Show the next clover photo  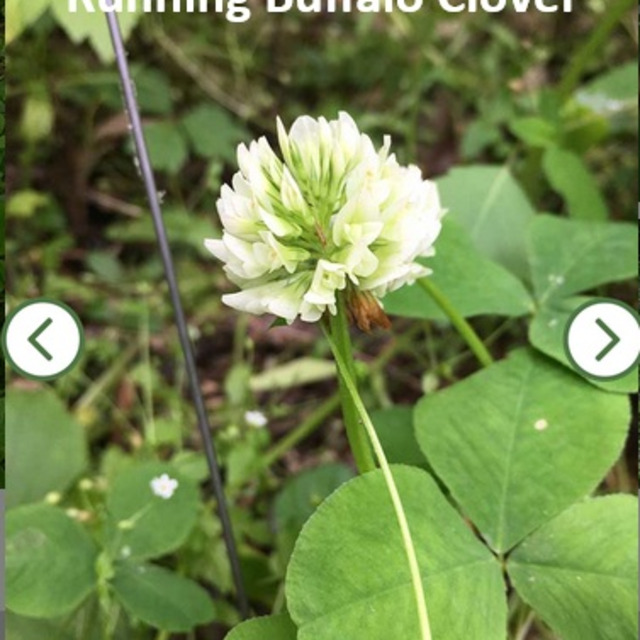point(602,339)
